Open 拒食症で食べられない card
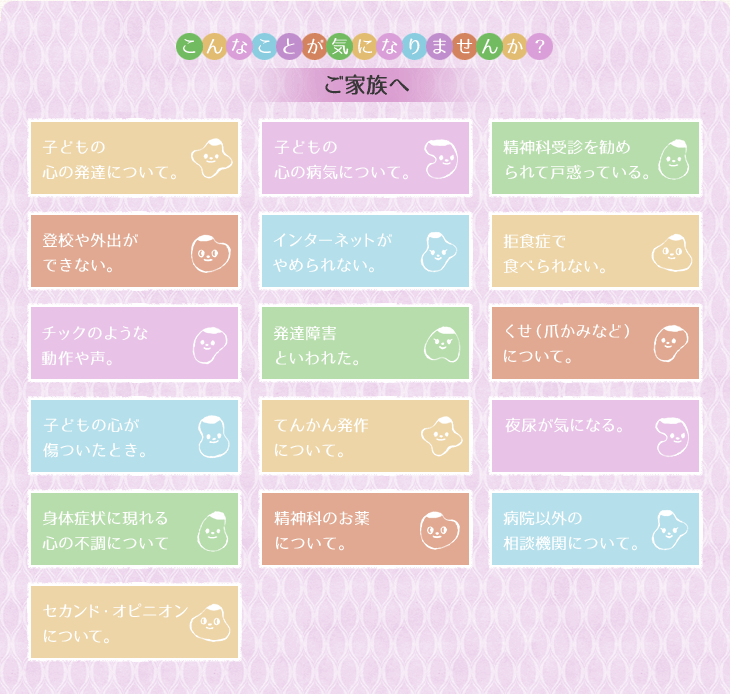The height and width of the screenshot is (694, 730). [595, 251]
